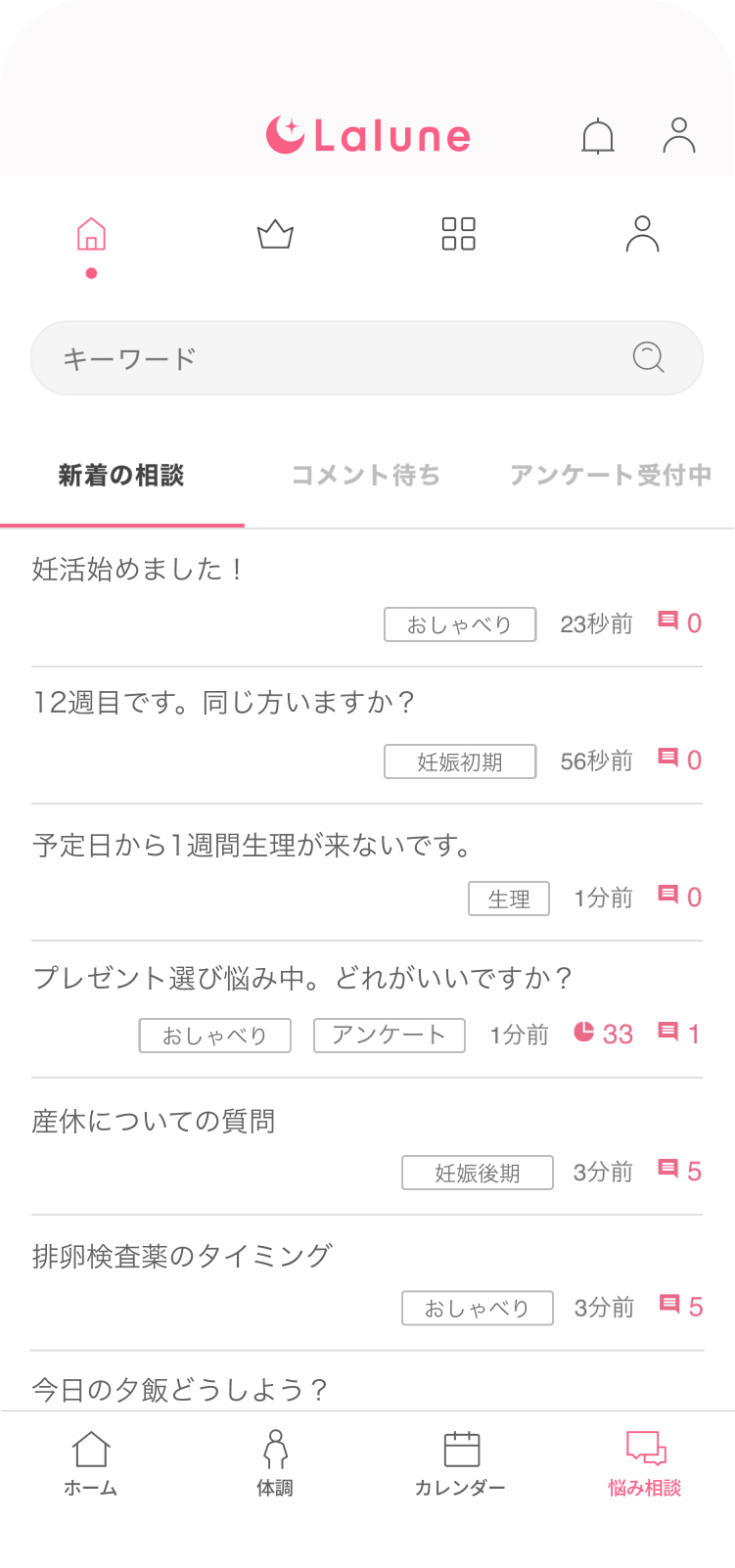
Task: Open the profile icon in the top bar
Action: pyautogui.click(x=678, y=136)
